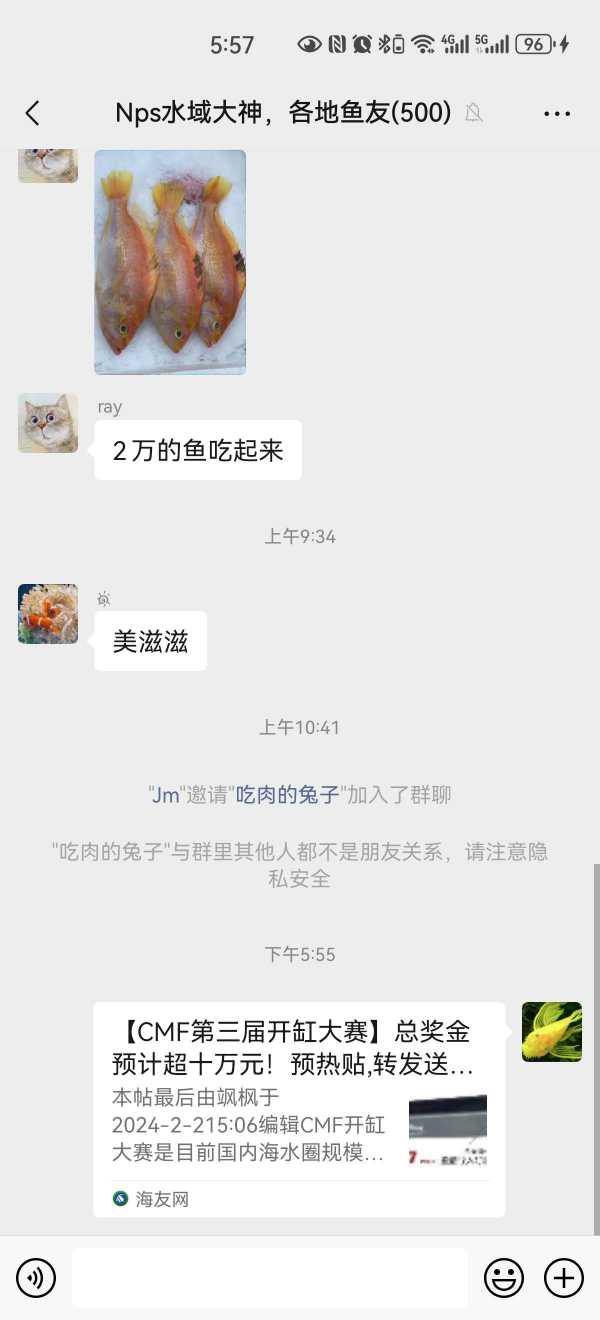Open the emoji sticker panel
The height and width of the screenshot is (1320, 600).
(504, 1278)
